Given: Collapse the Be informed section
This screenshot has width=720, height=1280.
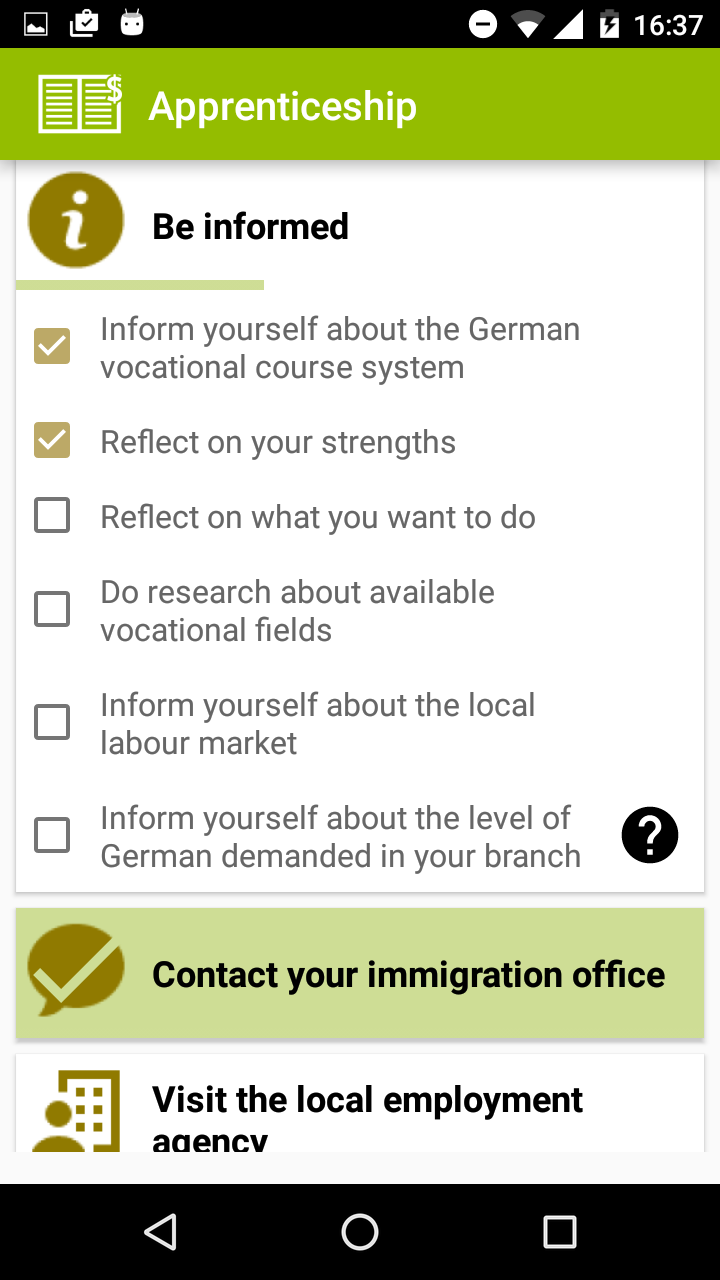Looking at the screenshot, I should click(250, 226).
